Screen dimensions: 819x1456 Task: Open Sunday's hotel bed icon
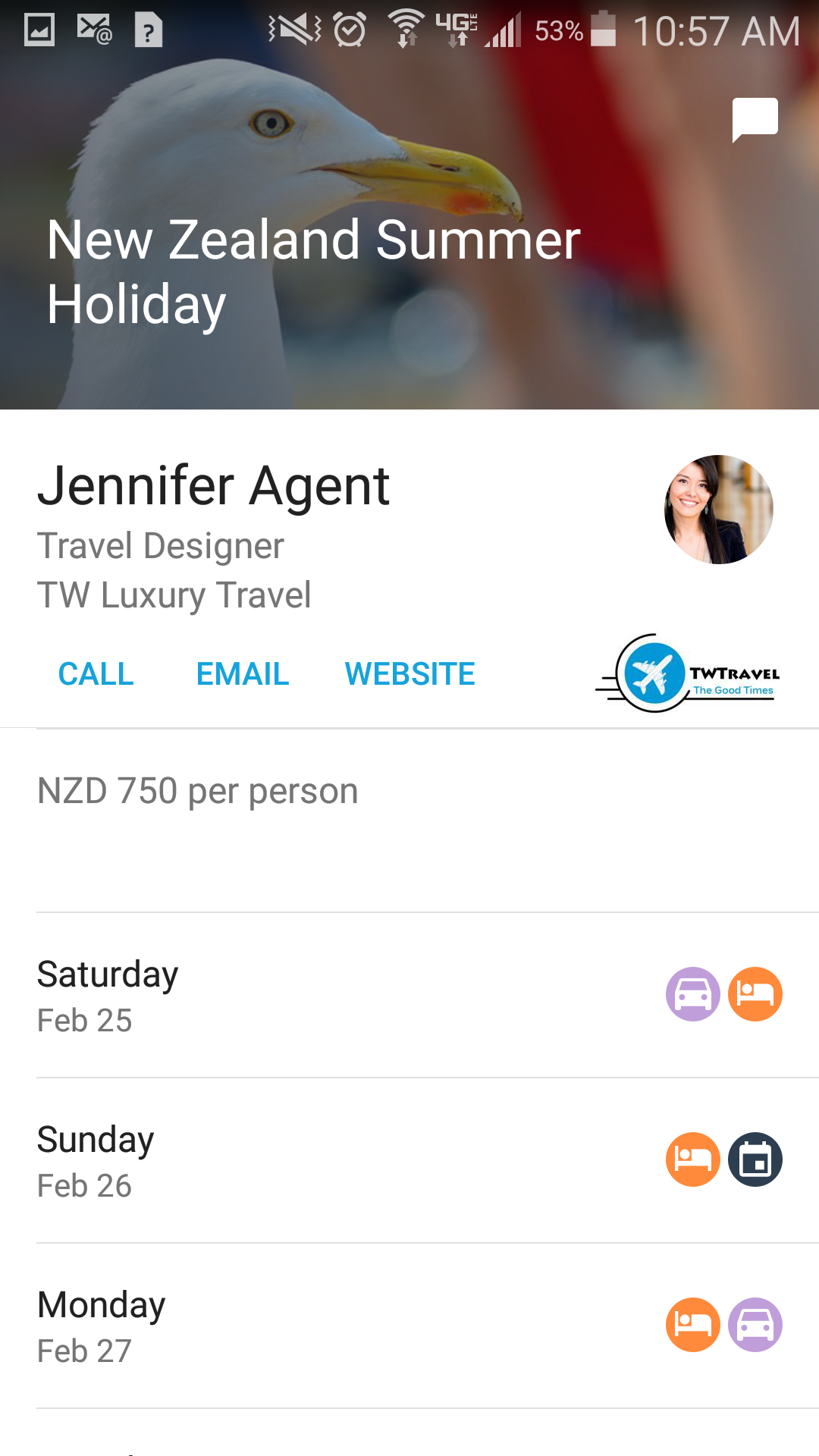[692, 1159]
